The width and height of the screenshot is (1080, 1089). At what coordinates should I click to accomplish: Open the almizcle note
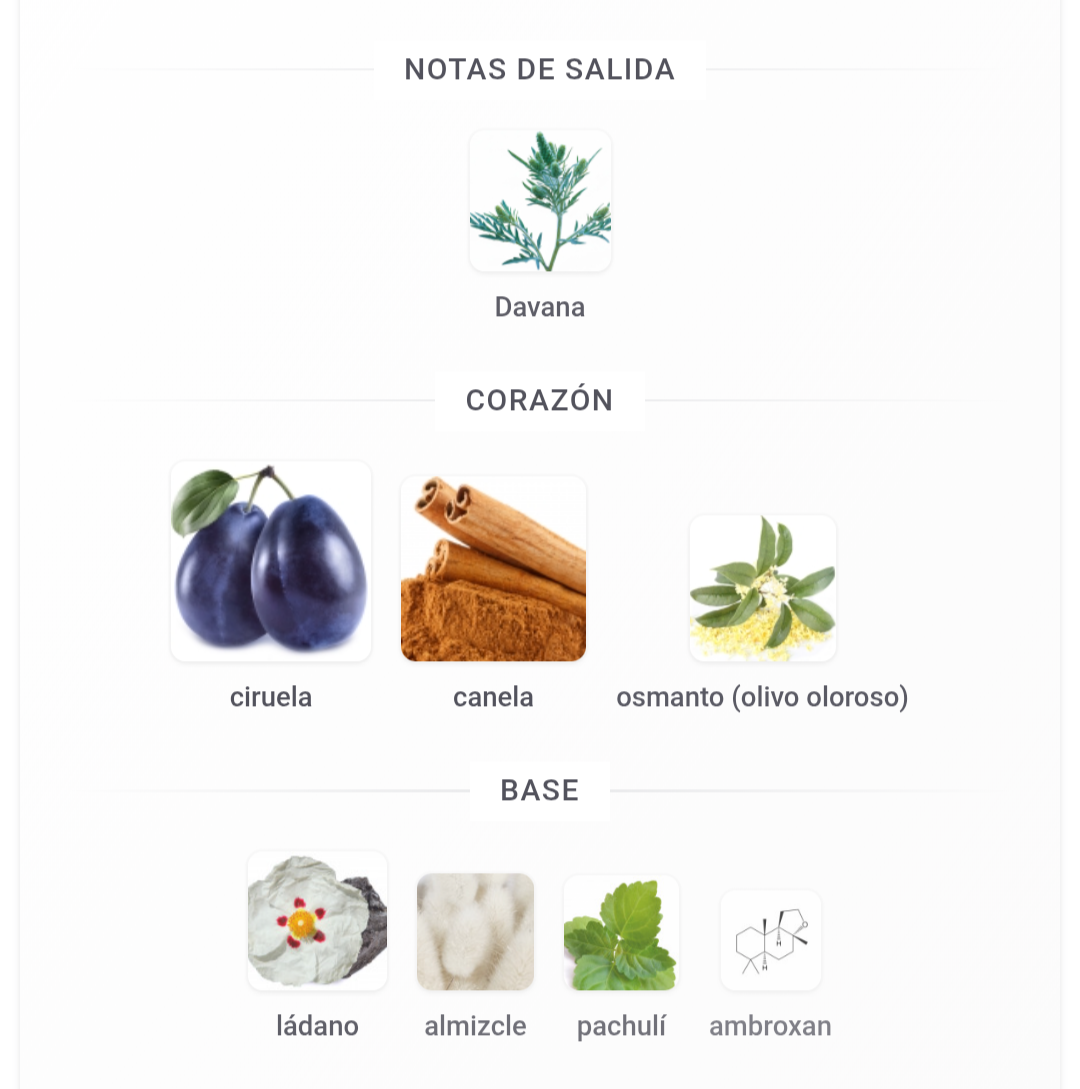(x=475, y=931)
